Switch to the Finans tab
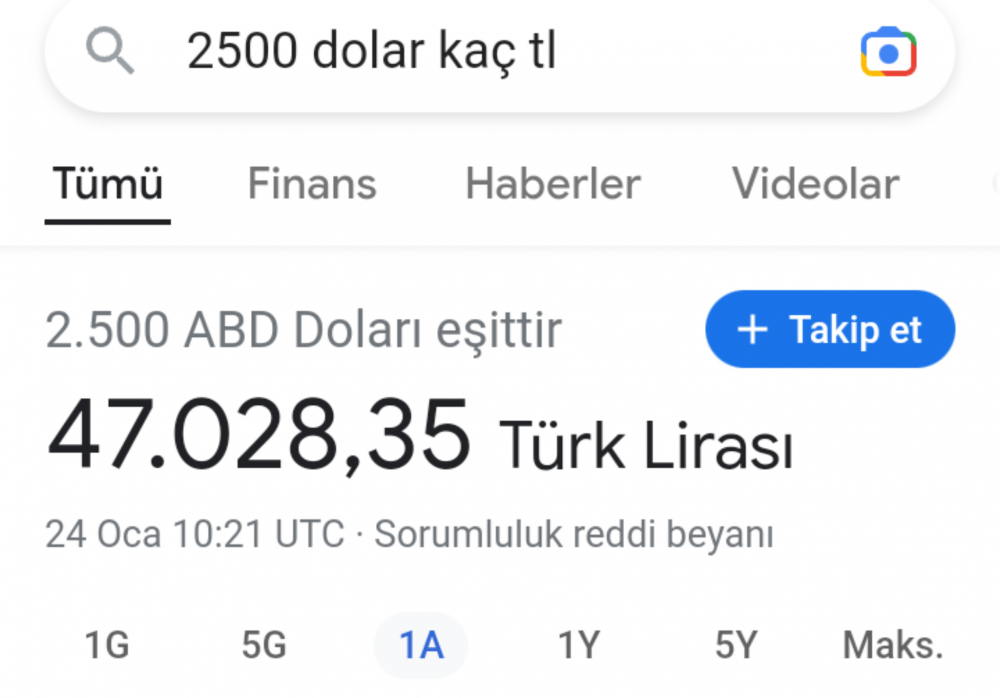The width and height of the screenshot is (1000, 698). point(312,185)
